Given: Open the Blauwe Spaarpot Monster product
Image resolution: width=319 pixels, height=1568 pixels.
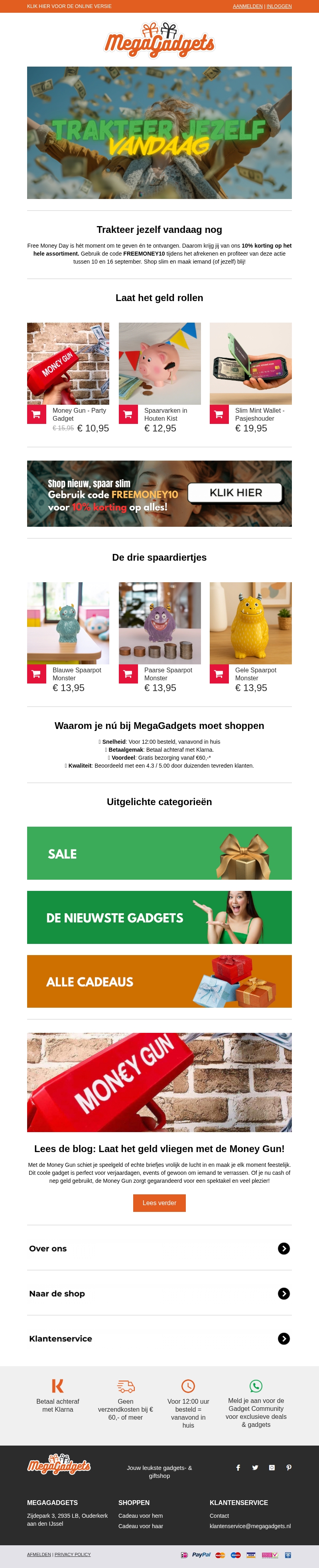Looking at the screenshot, I should tap(68, 623).
